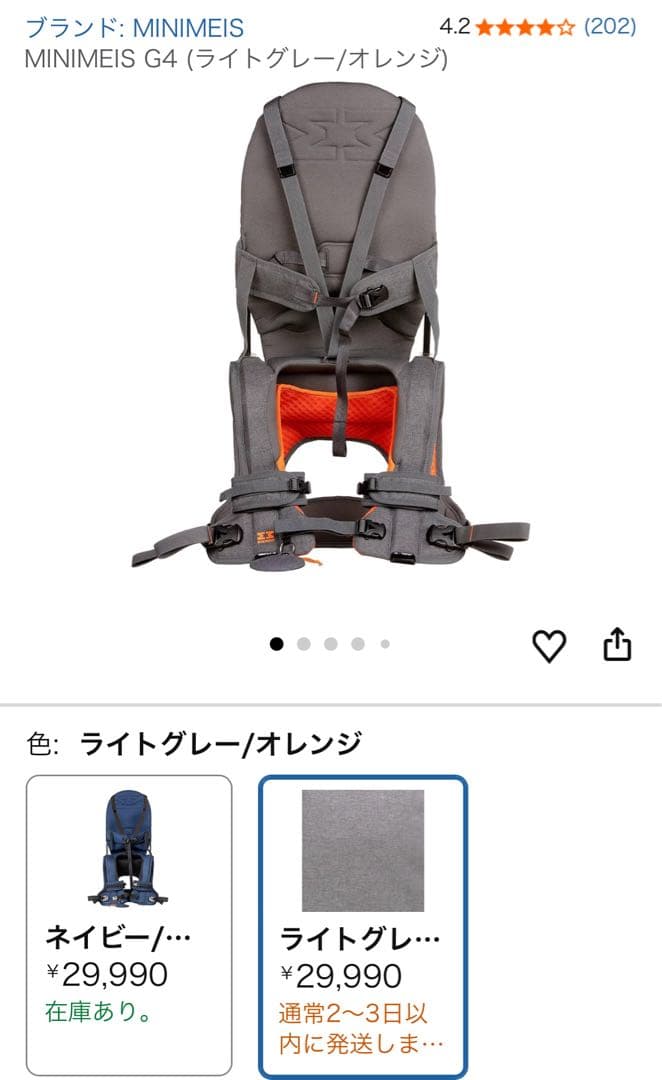The height and width of the screenshot is (1080, 662).
Task: Share this product page
Action: tap(618, 645)
